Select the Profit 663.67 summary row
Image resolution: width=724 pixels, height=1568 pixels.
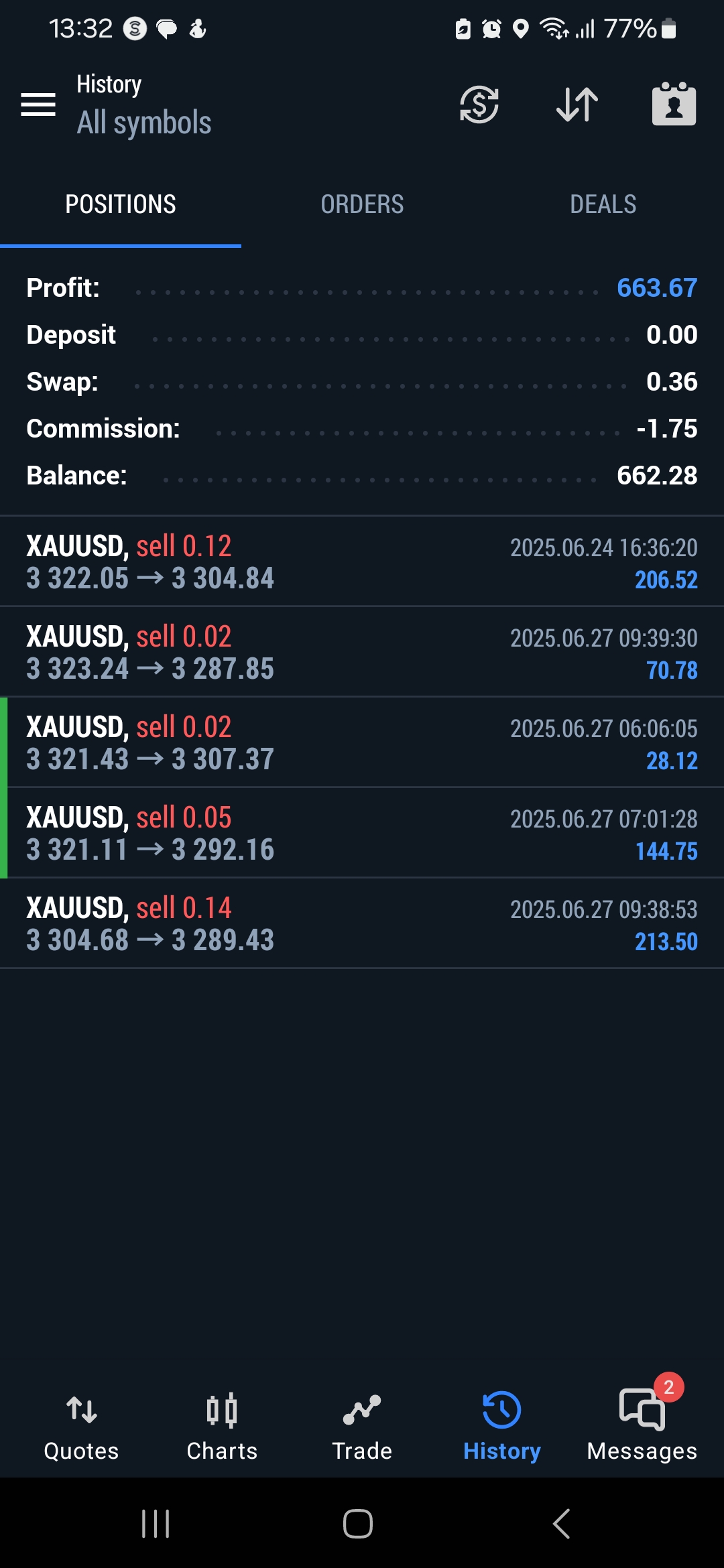click(x=362, y=288)
